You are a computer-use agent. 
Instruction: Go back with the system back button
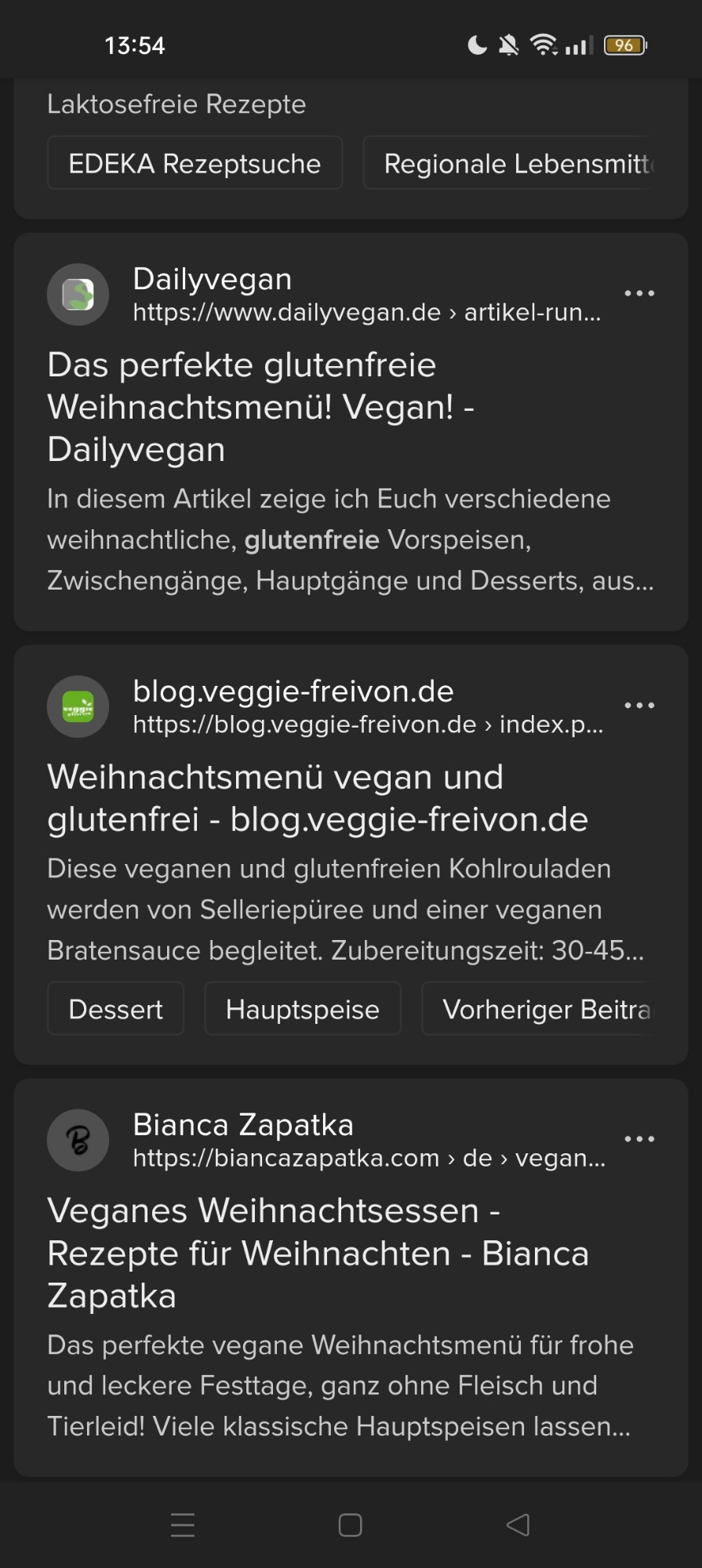518,1525
